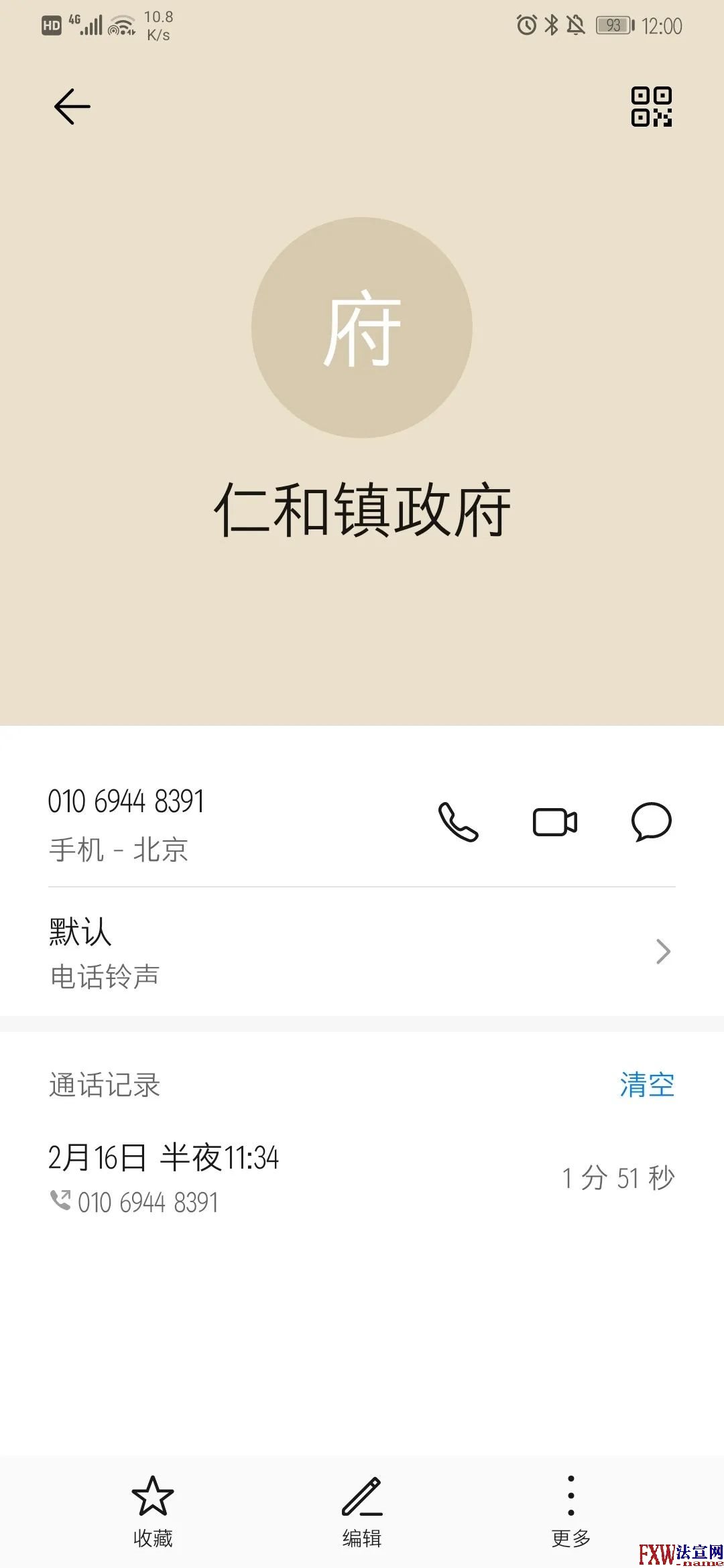The image size is (724, 1568).
Task: Call 010 6944 8391 via phone icon
Action: (x=459, y=822)
